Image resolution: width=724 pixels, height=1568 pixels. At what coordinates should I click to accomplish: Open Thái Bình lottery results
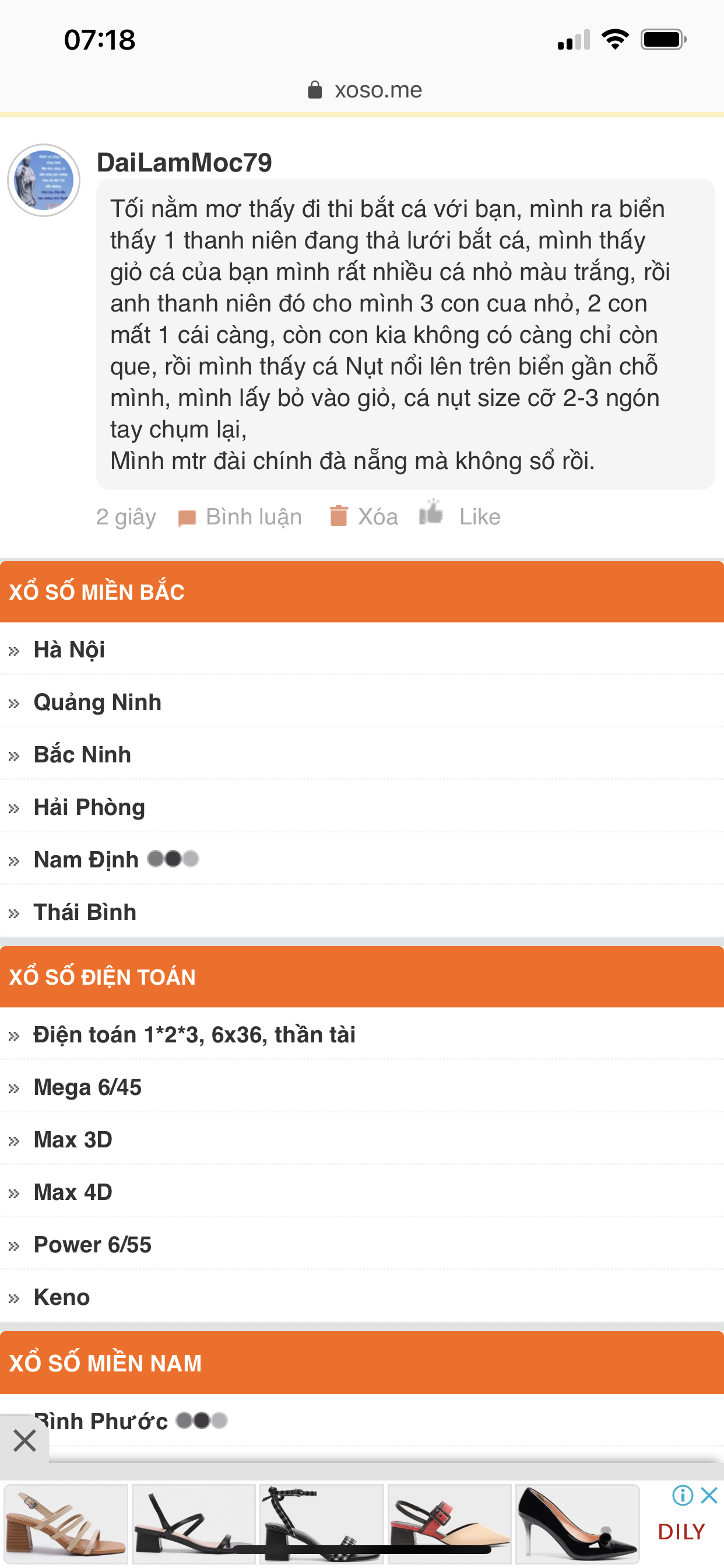[362, 912]
